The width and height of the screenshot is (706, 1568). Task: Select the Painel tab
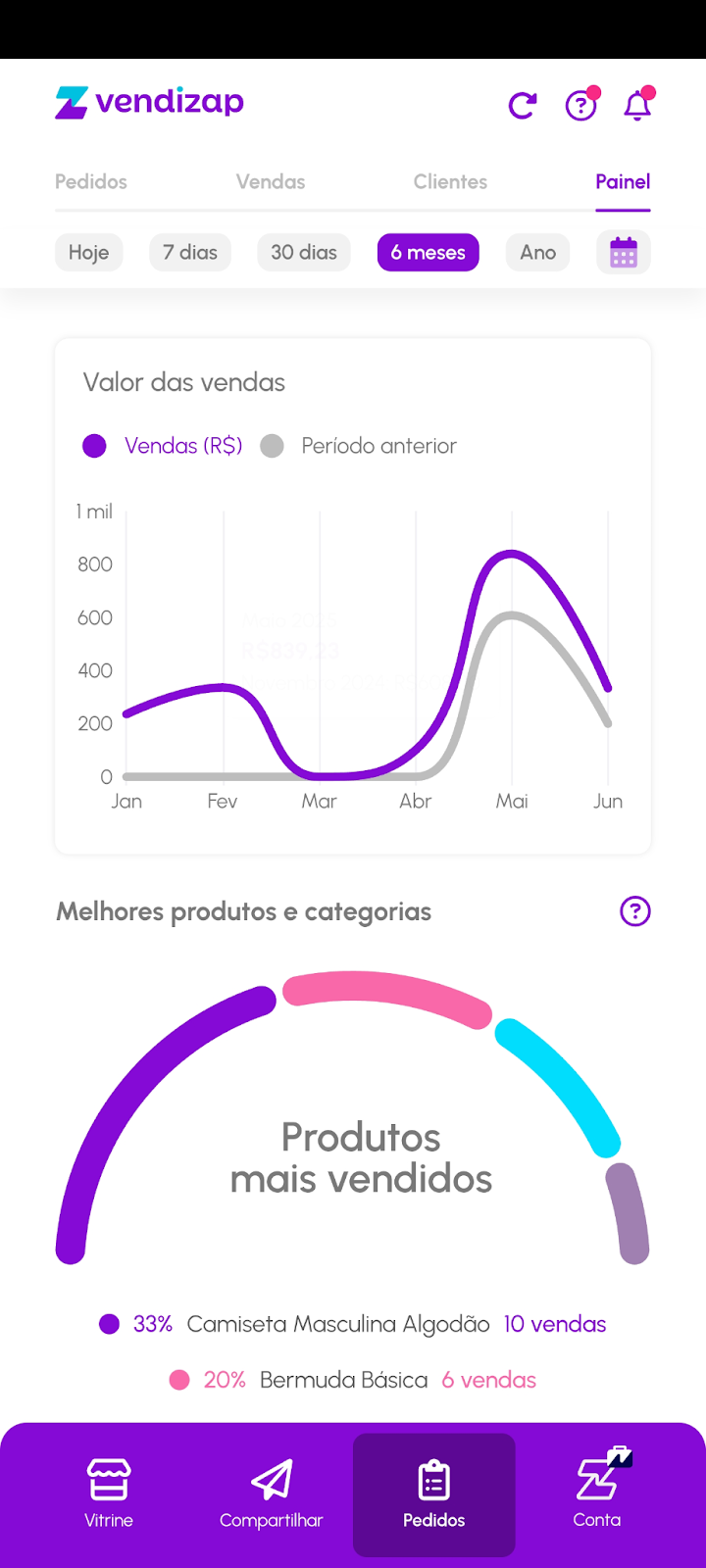point(623,181)
